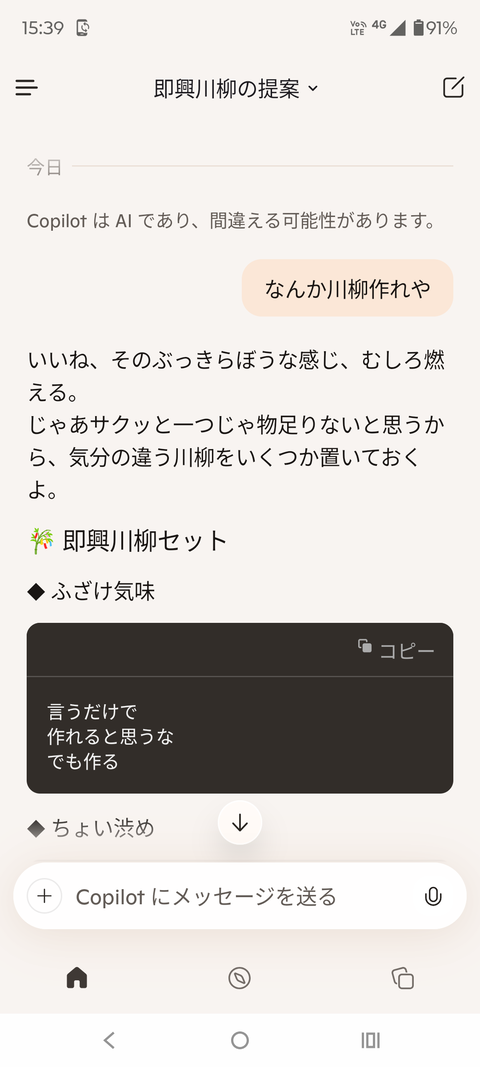Switch to the discover compass tab
This screenshot has height=1067, width=480.
click(x=240, y=979)
